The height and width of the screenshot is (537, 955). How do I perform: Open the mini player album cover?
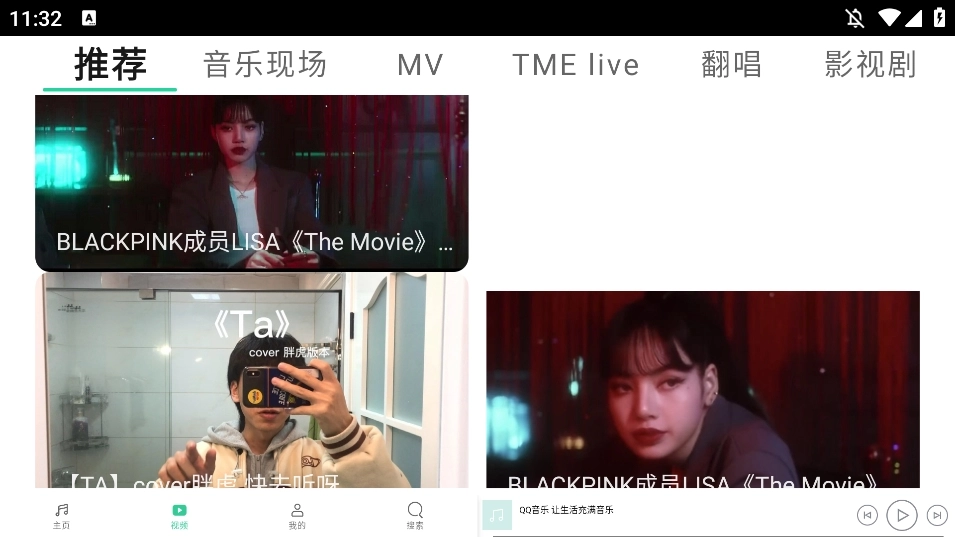497,515
